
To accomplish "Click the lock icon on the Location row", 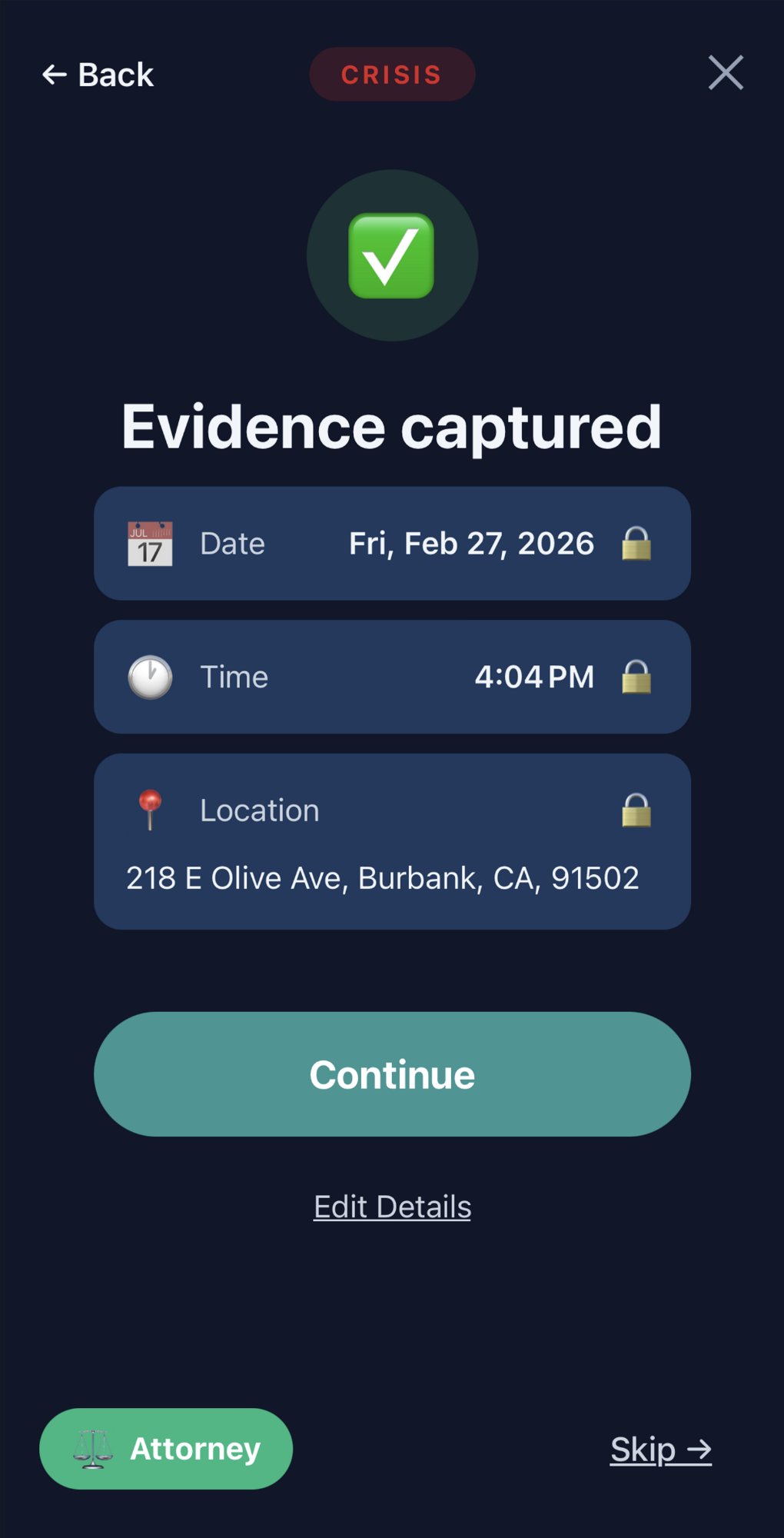I will coord(636,810).
